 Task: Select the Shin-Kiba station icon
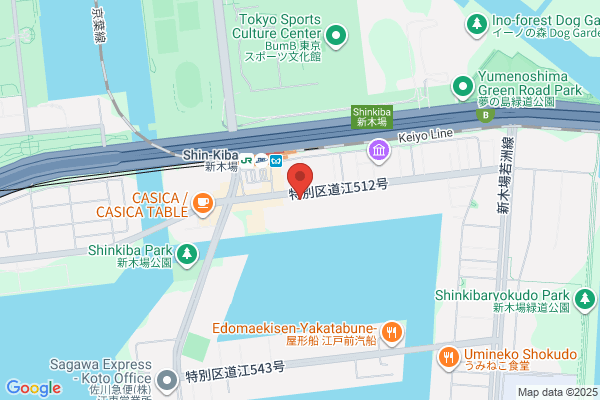[261, 160]
